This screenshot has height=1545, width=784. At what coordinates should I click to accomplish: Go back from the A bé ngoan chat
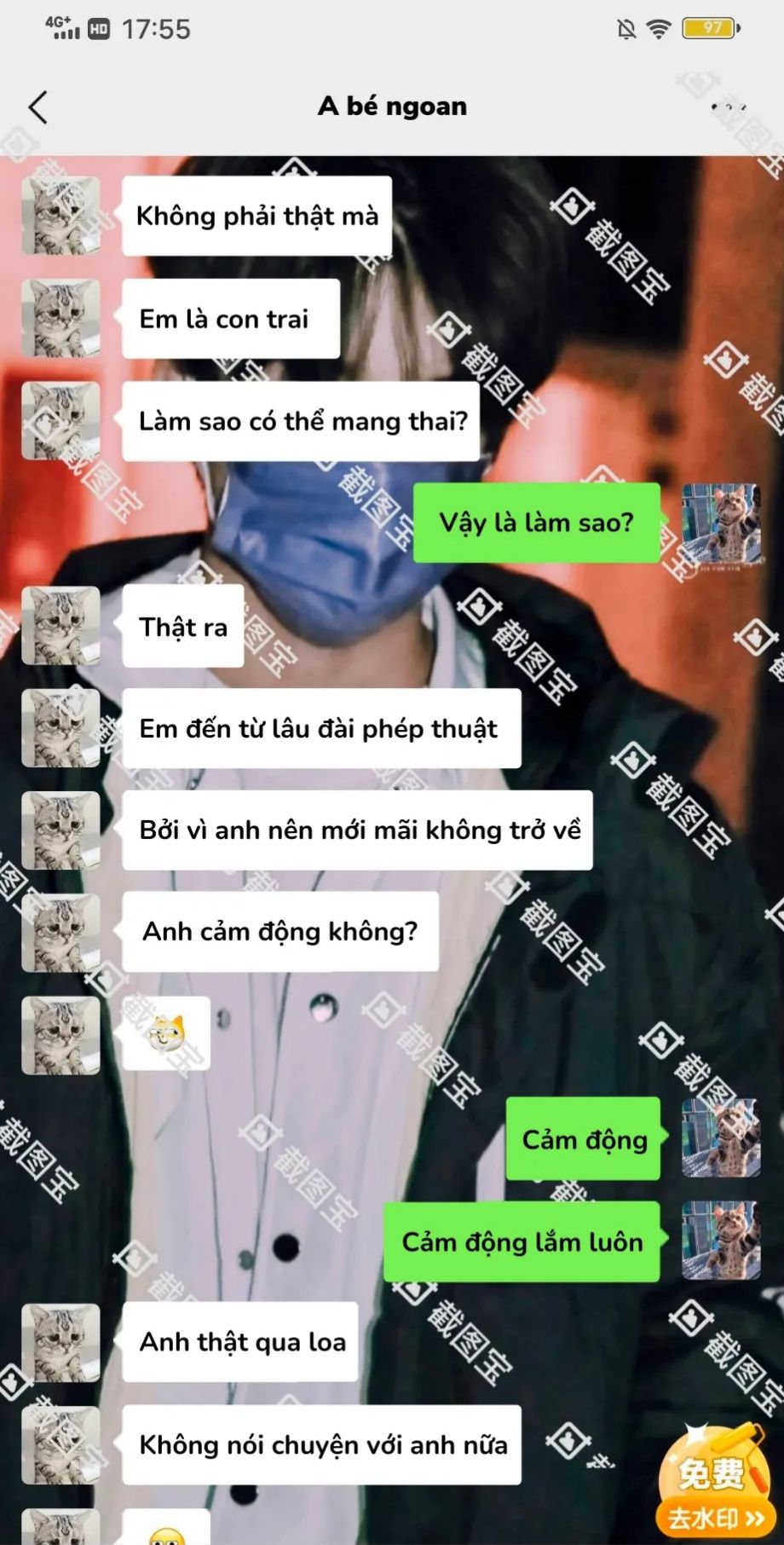coord(38,107)
